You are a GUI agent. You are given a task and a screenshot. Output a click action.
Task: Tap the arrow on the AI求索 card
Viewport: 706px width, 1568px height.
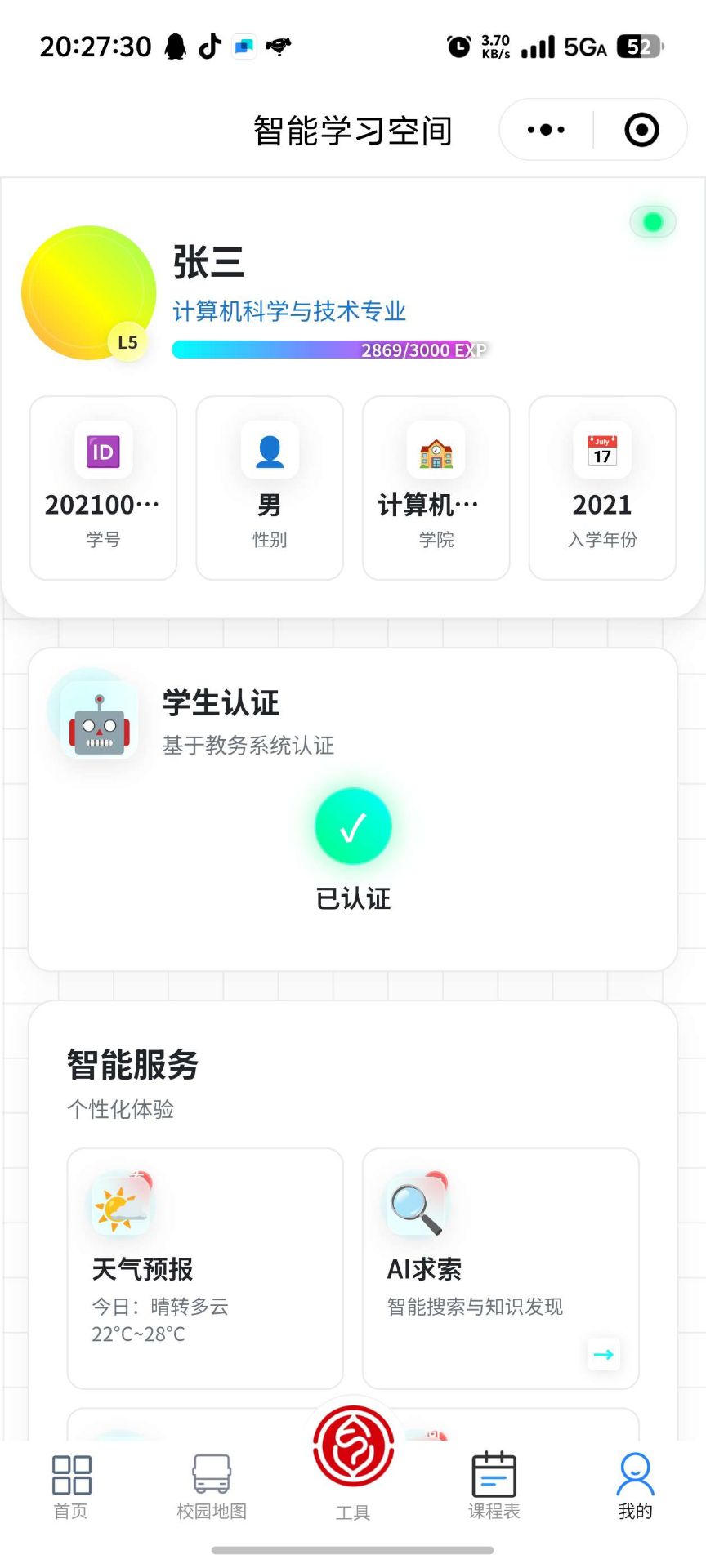coord(604,1355)
